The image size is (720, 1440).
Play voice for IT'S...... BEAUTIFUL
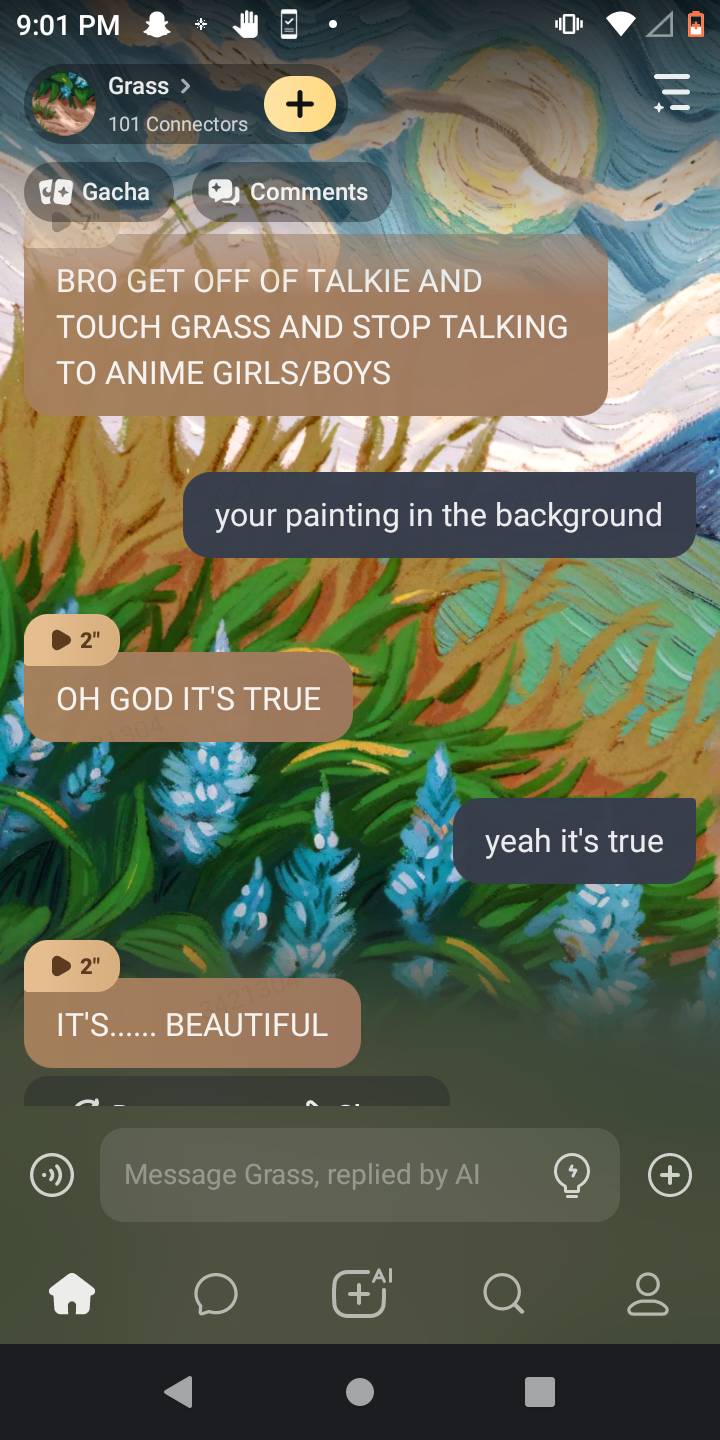[x=72, y=965]
